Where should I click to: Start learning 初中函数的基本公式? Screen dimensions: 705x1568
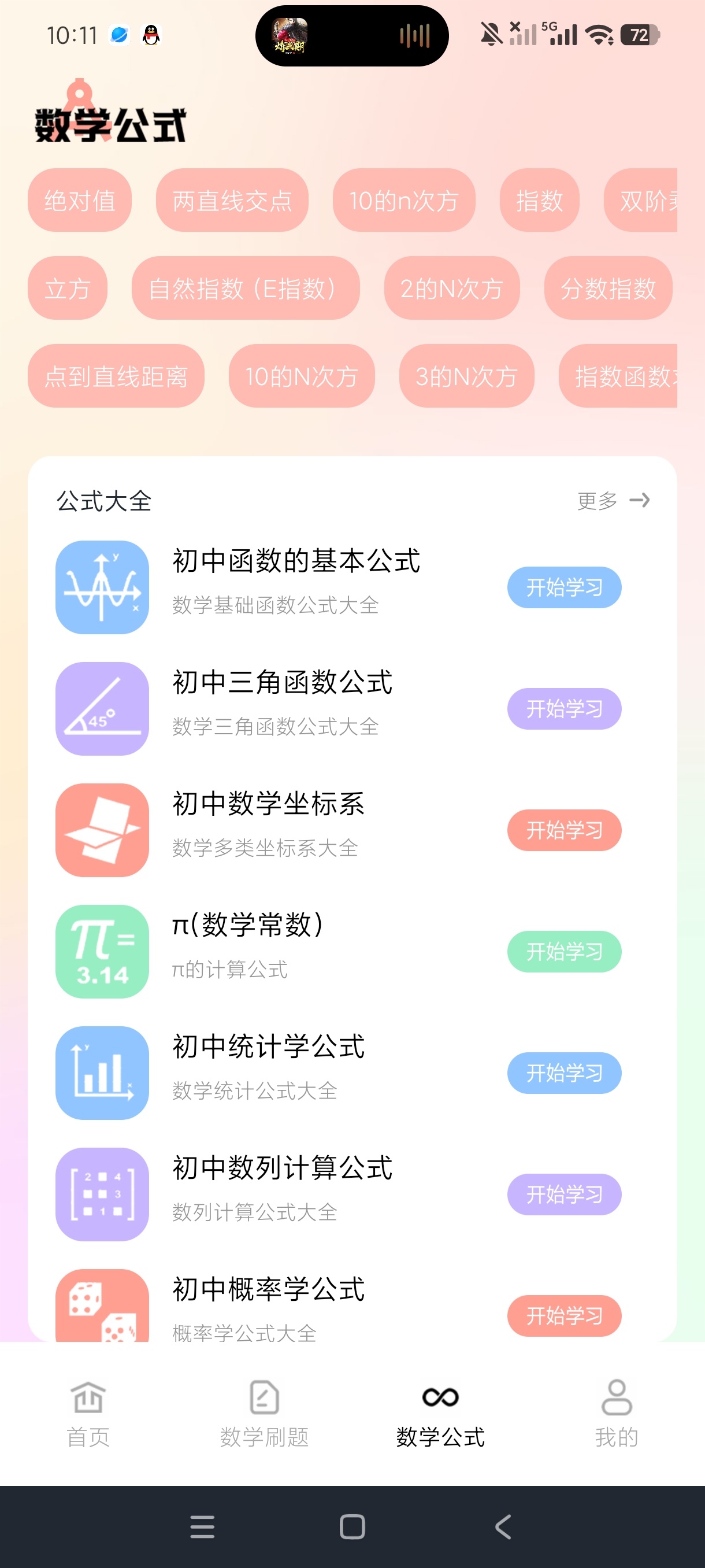(564, 587)
